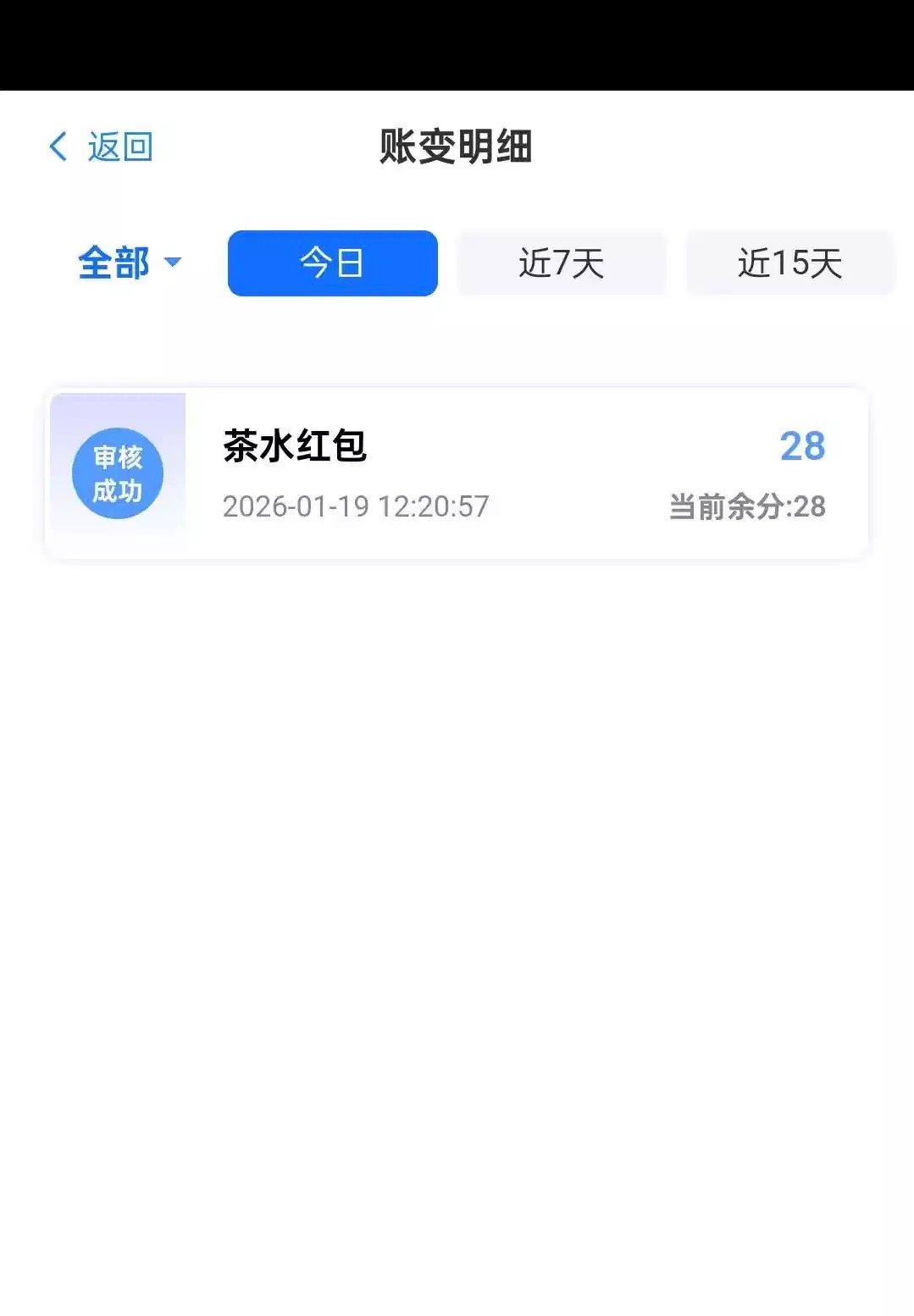Go back via 返回 button
Screen dimensions: 914x1316
[102, 147]
